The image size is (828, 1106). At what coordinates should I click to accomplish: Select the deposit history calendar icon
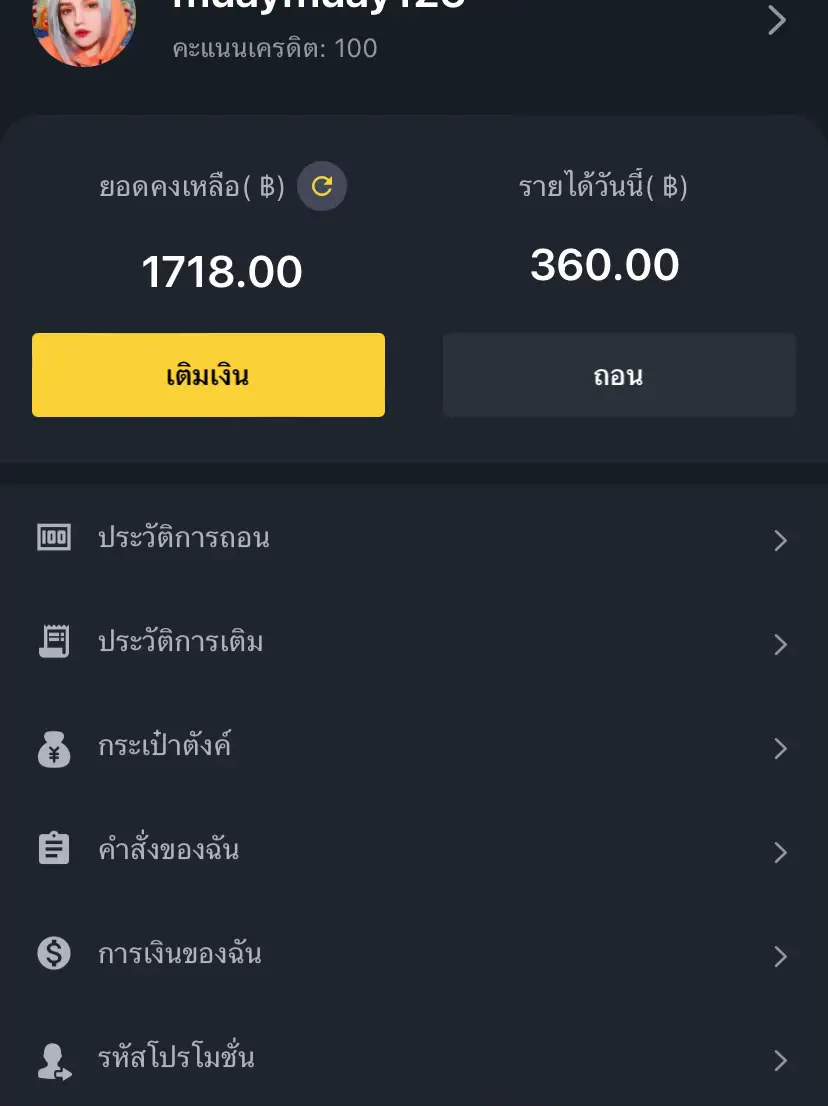53,642
